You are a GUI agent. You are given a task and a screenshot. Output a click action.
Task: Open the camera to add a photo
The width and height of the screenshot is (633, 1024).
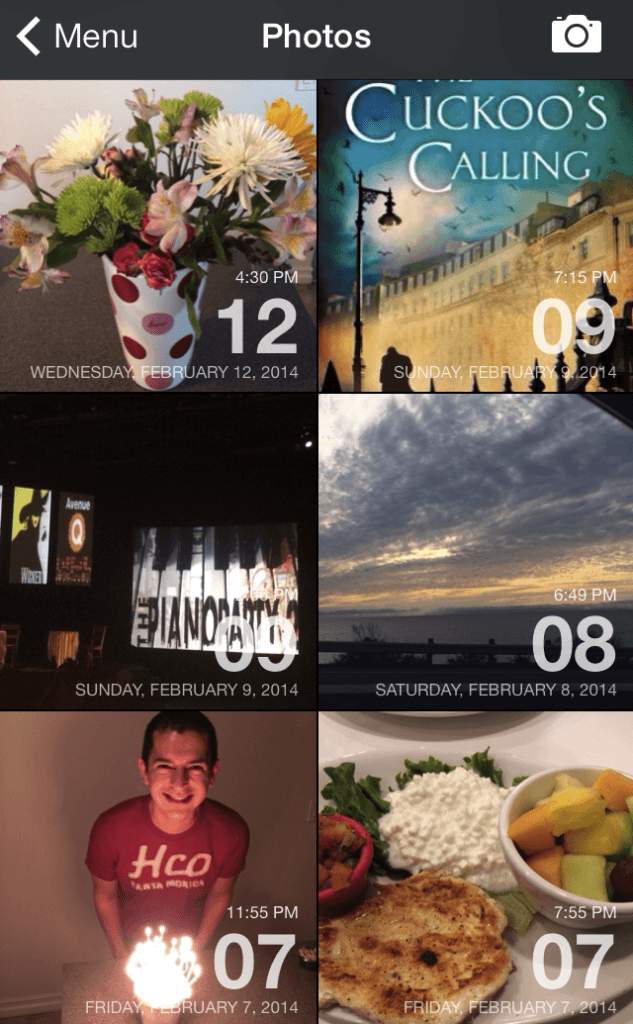click(576, 35)
